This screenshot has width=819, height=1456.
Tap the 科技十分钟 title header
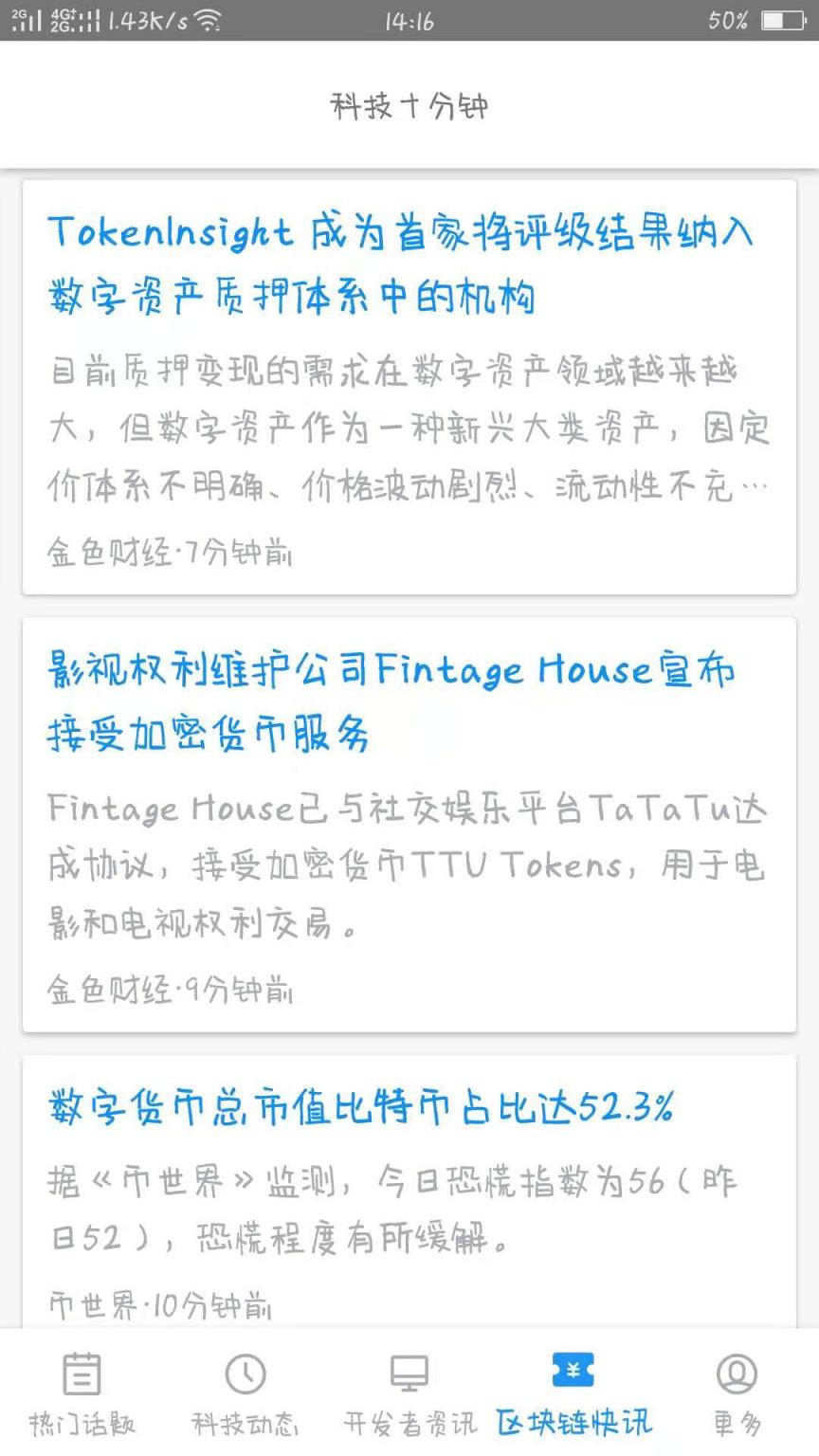409,107
